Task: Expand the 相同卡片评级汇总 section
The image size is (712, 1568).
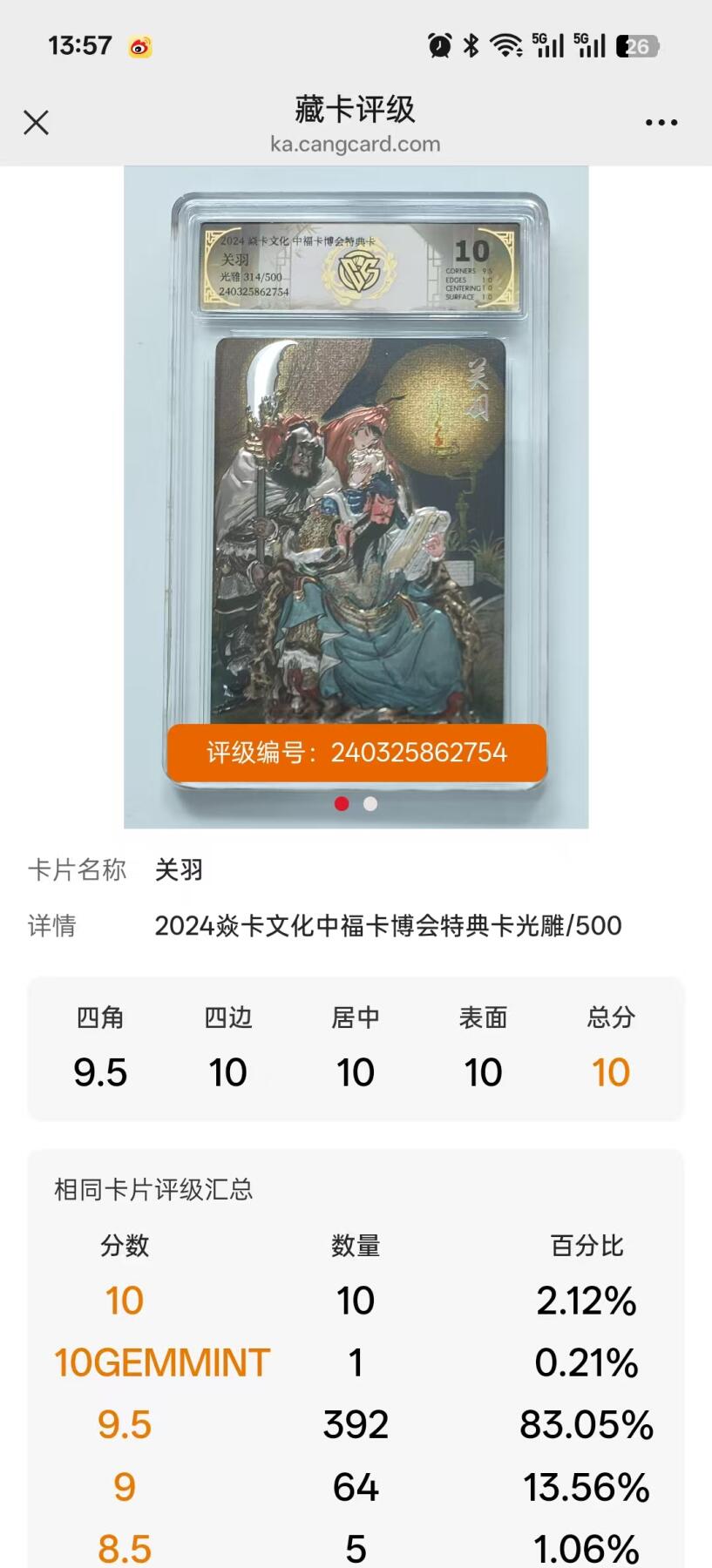Action: pos(153,1191)
